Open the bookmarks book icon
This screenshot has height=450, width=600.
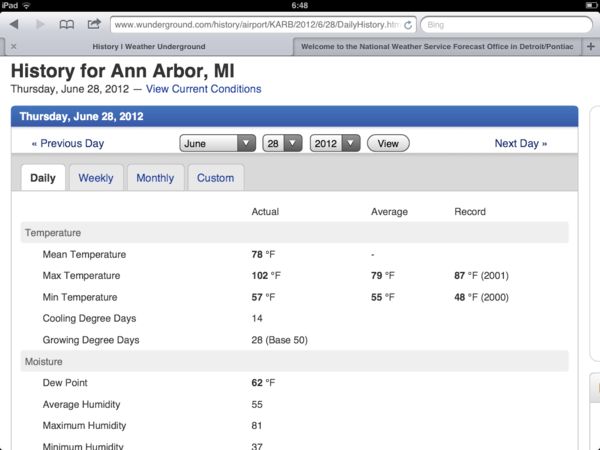coord(67,23)
